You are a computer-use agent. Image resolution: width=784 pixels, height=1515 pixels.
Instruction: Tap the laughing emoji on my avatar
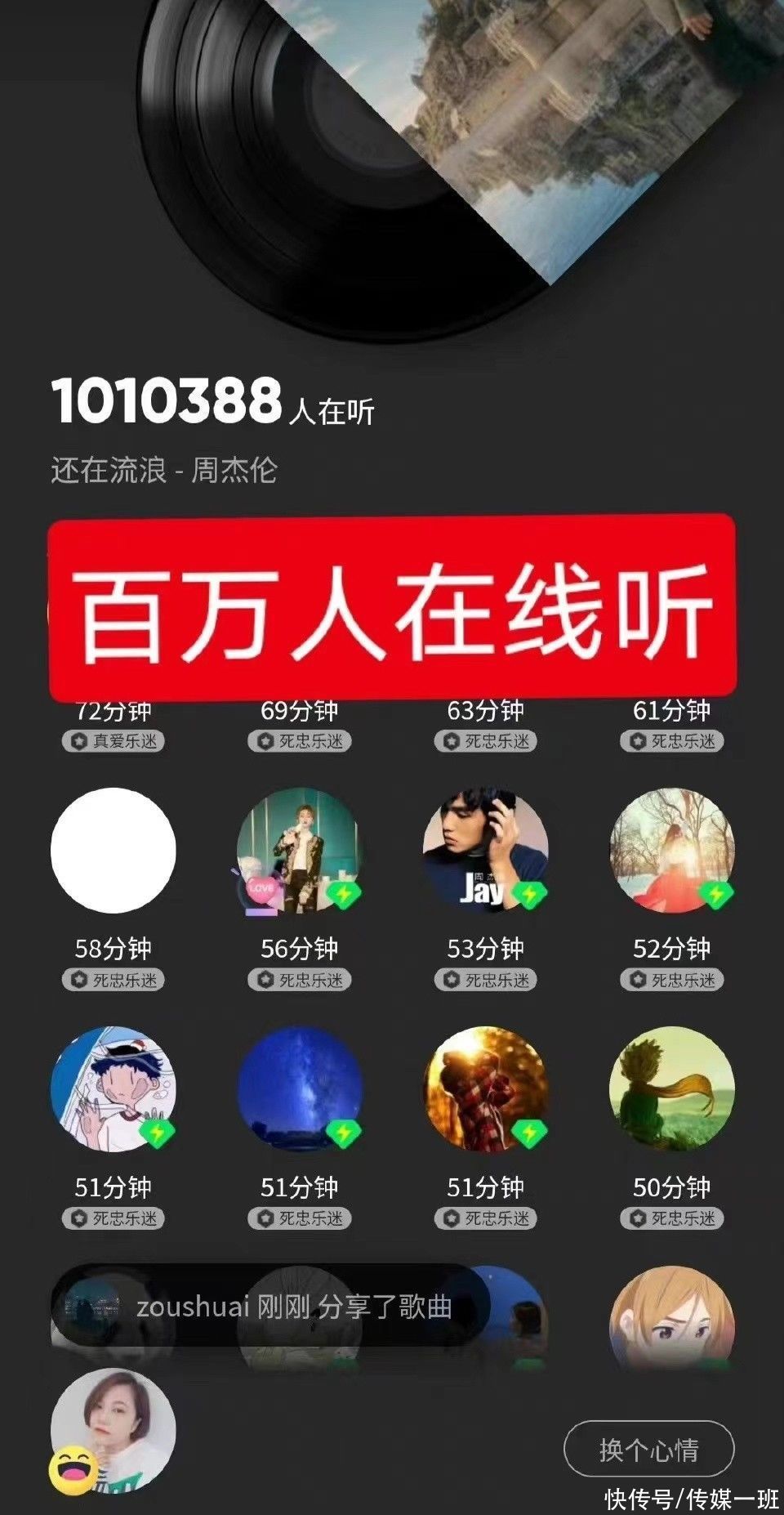73,1470
